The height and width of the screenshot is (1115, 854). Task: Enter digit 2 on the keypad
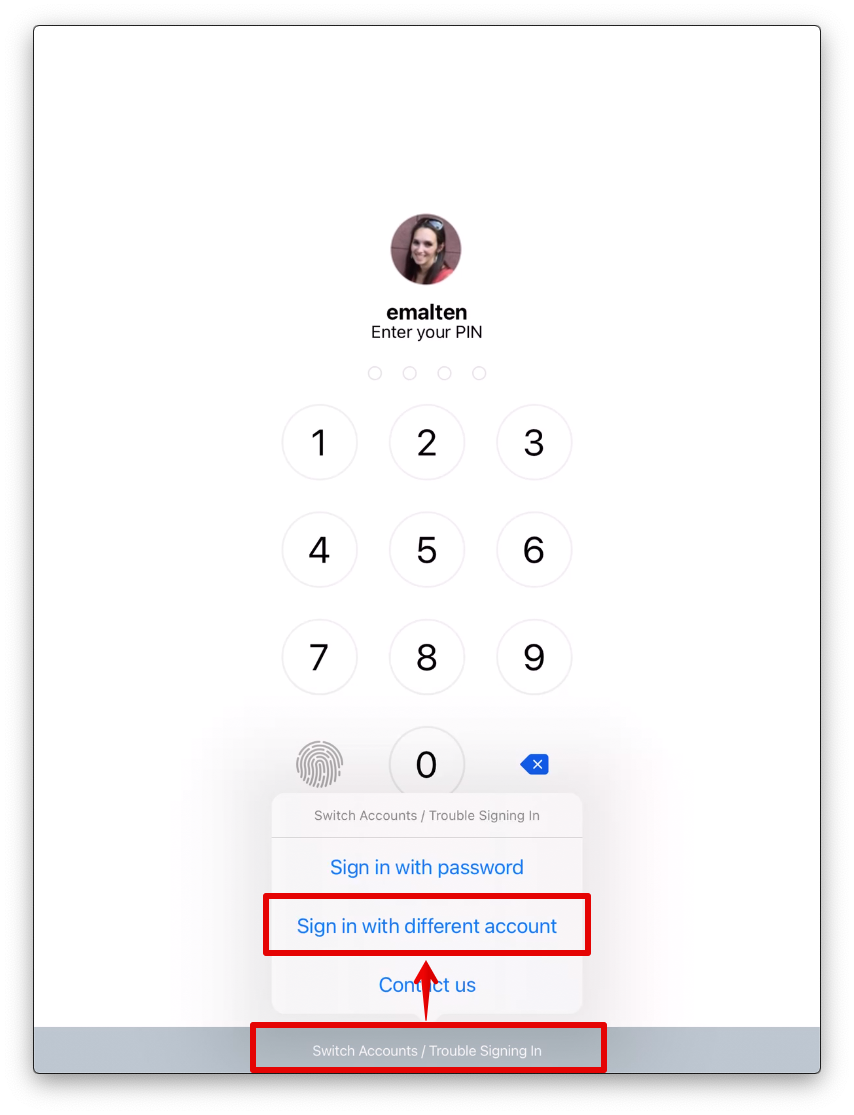(x=427, y=442)
